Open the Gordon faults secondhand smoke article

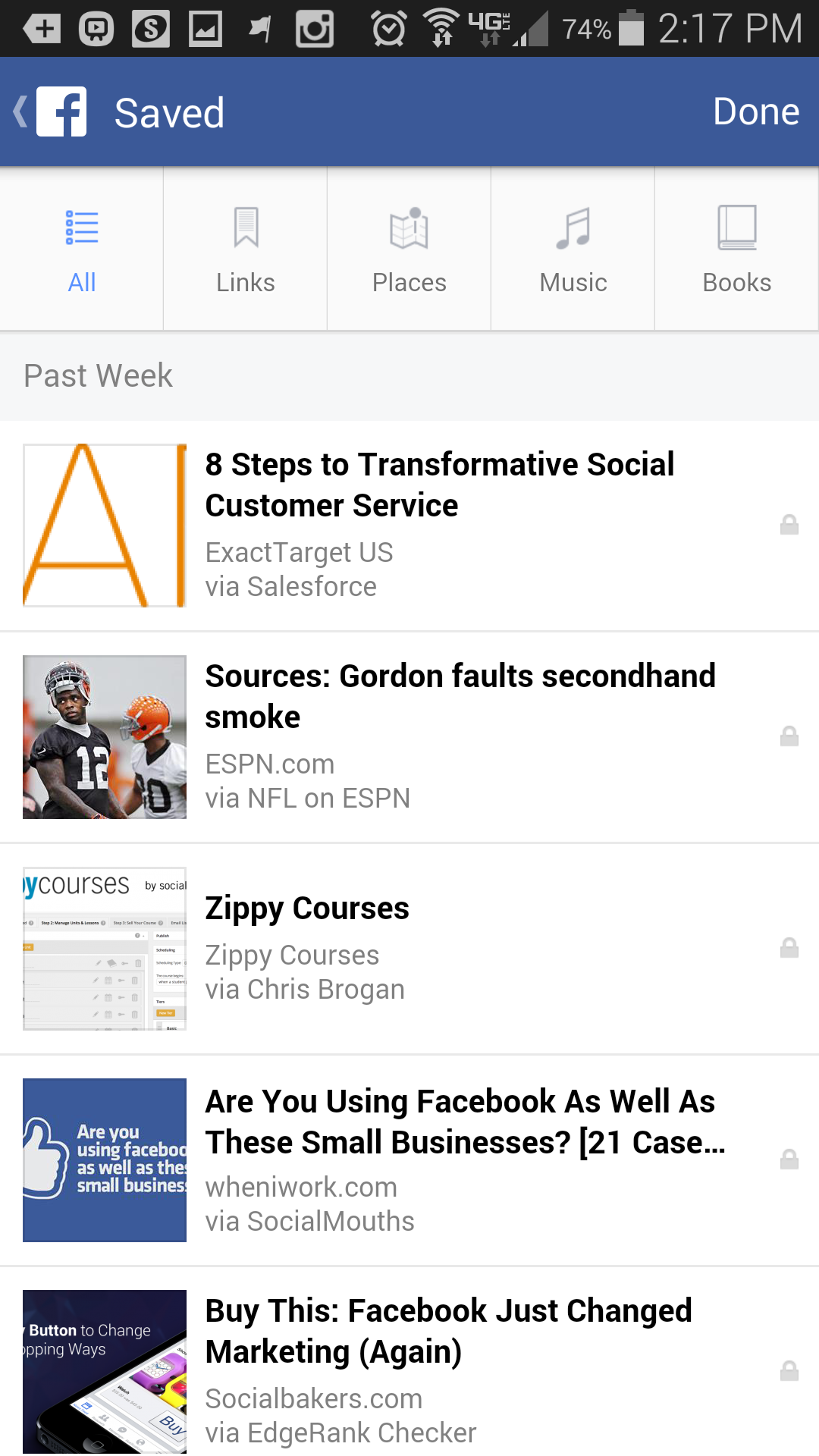click(409, 734)
